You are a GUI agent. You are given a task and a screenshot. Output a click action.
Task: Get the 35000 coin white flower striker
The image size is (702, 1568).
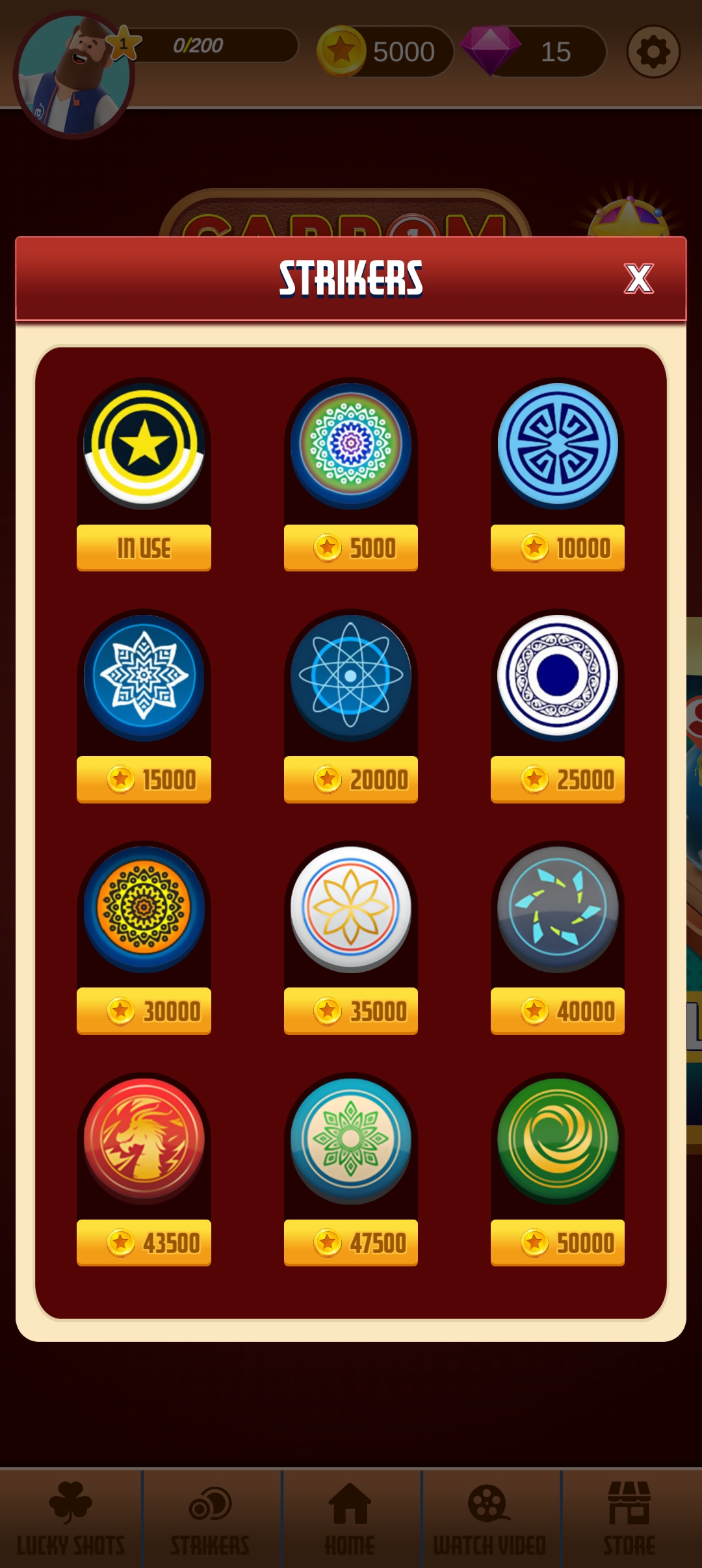350,1011
